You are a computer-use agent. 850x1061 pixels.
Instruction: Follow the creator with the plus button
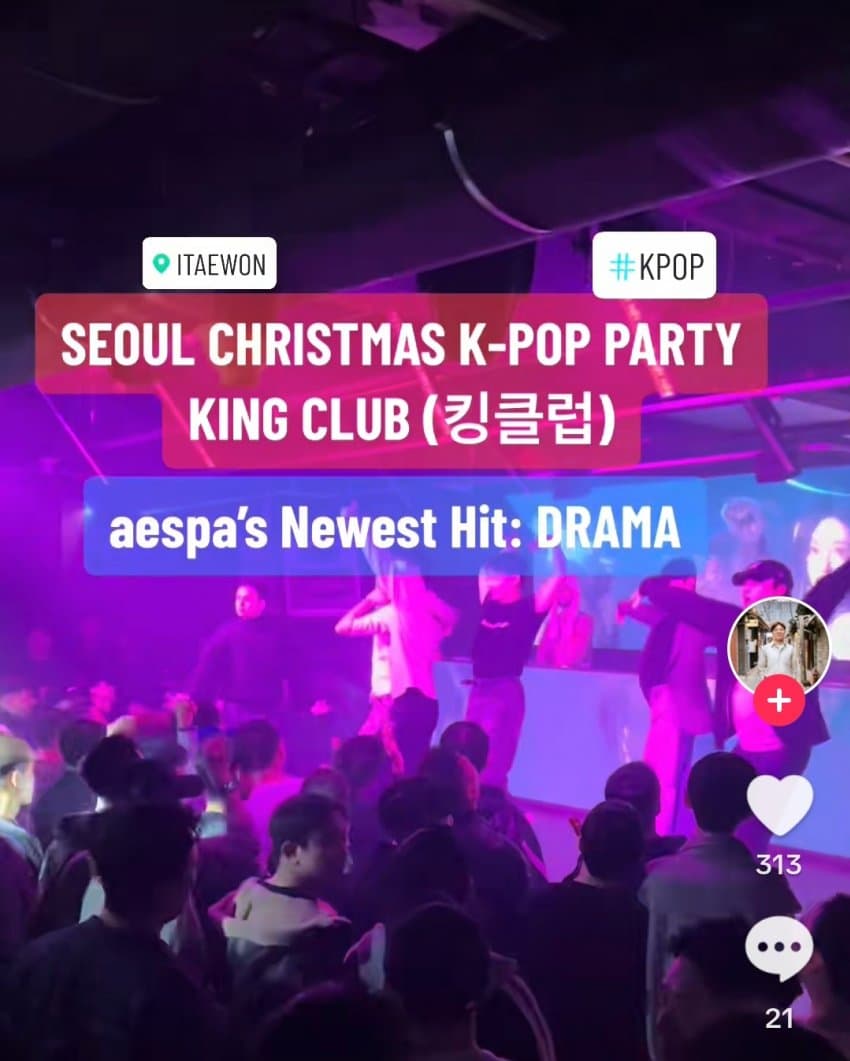[778, 703]
